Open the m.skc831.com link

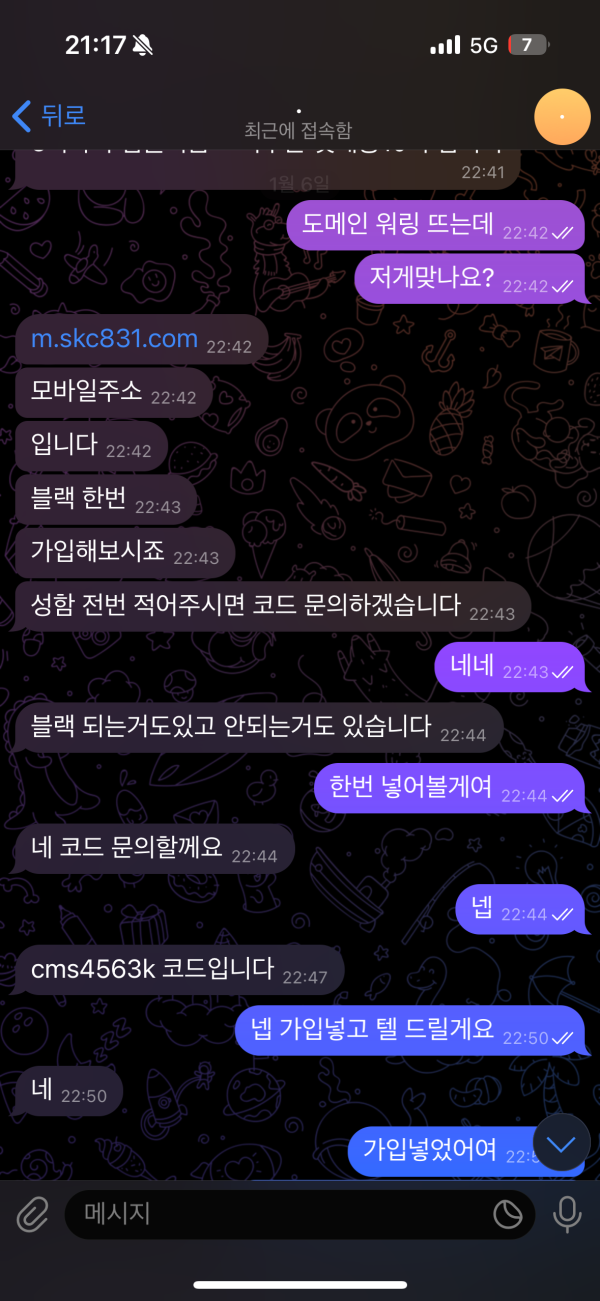(x=114, y=339)
